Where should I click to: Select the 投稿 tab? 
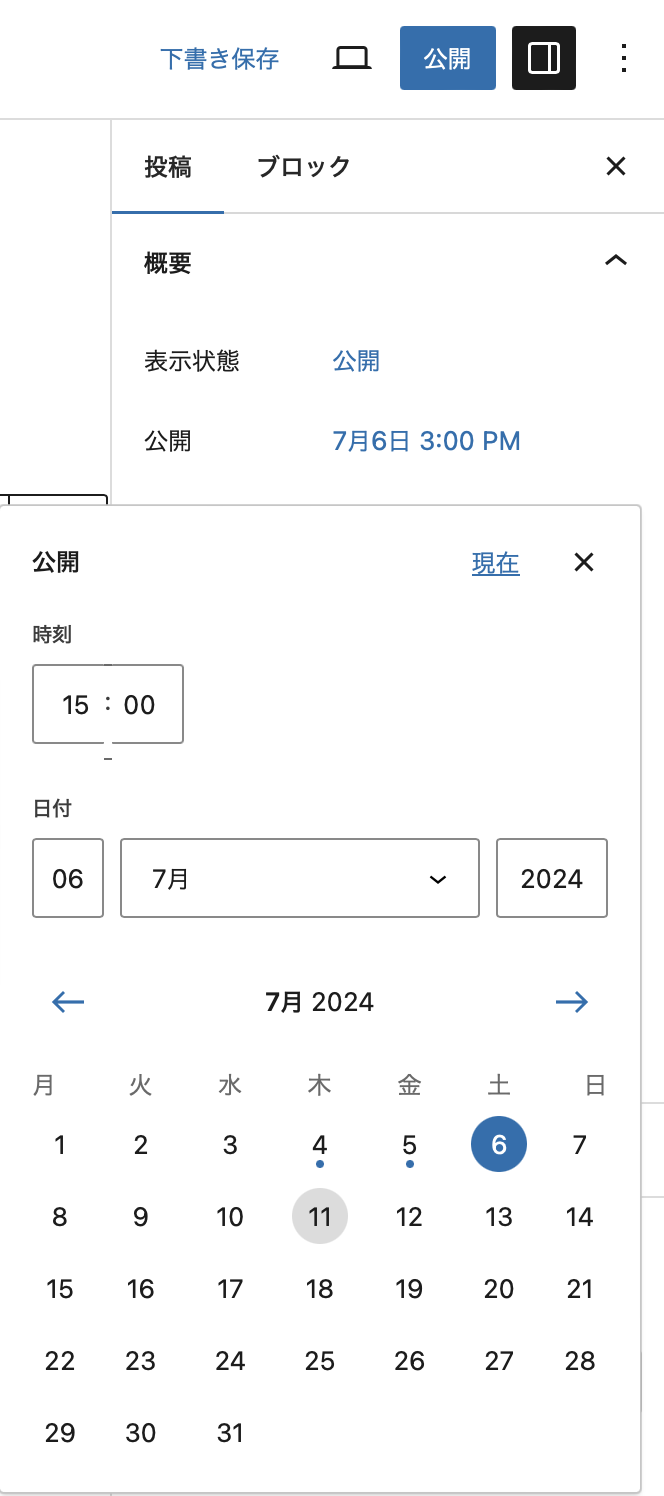[x=167, y=167]
